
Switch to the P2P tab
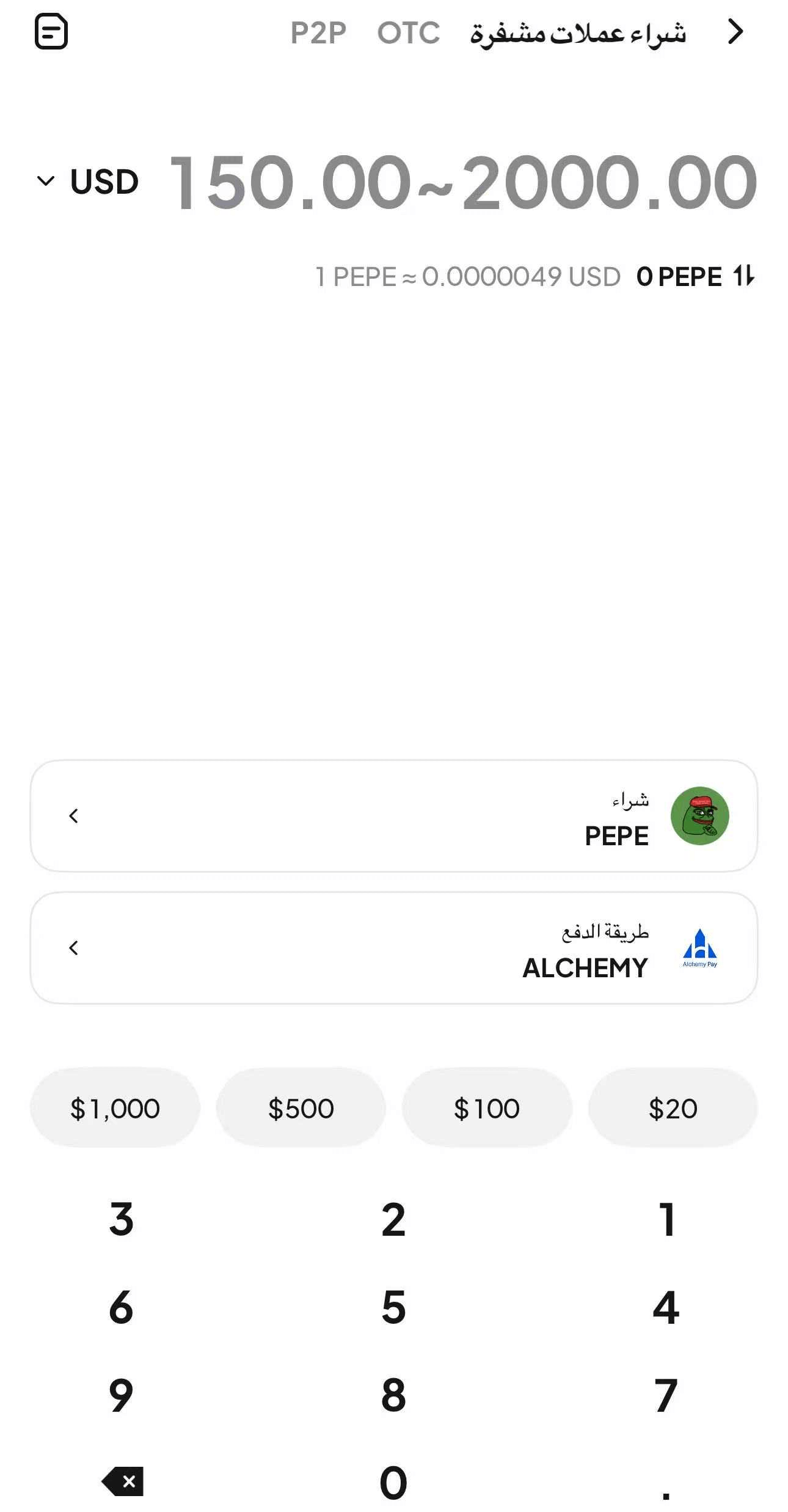pyautogui.click(x=318, y=32)
